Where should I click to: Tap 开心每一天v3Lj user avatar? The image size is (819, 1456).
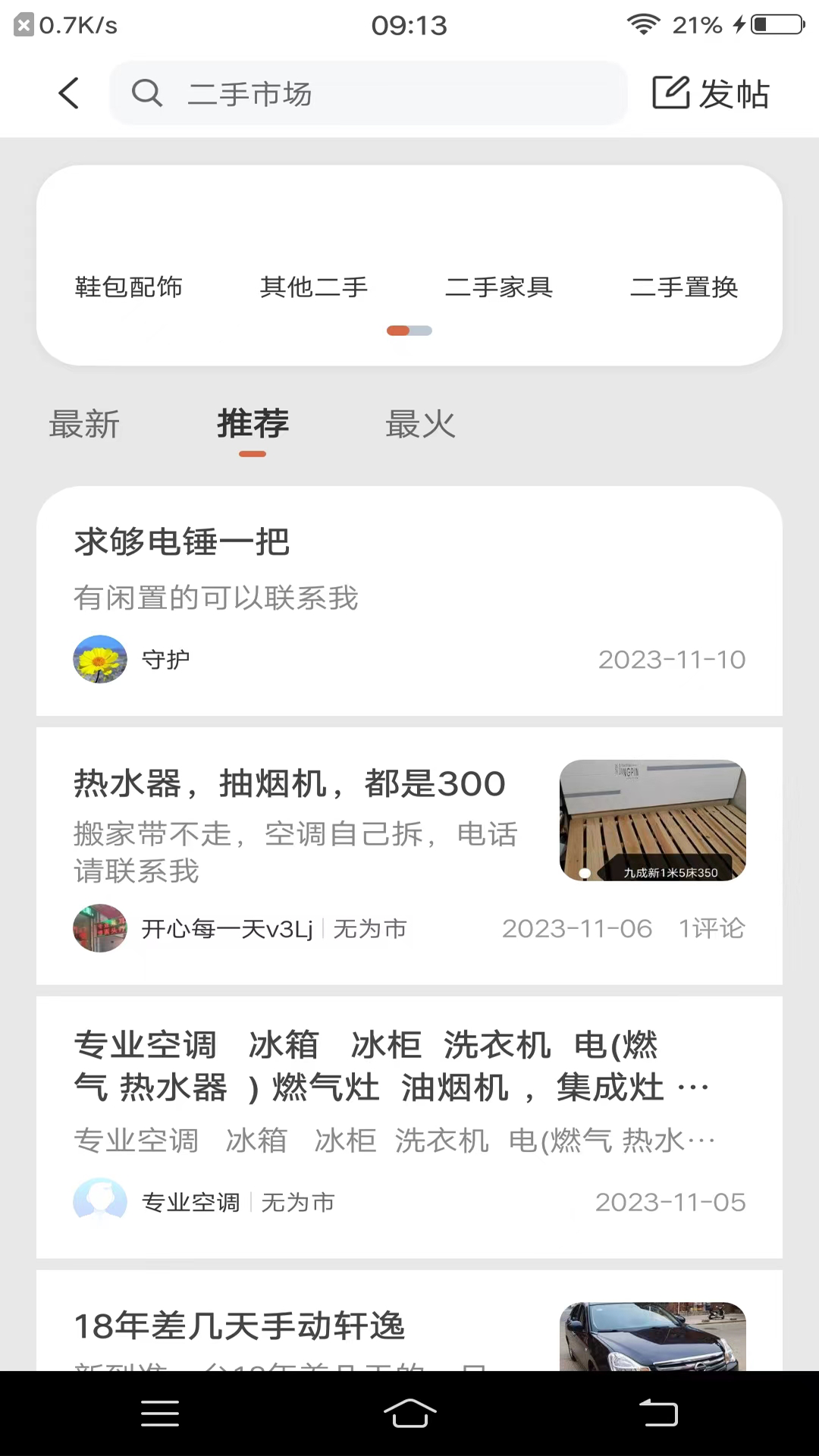(x=99, y=928)
